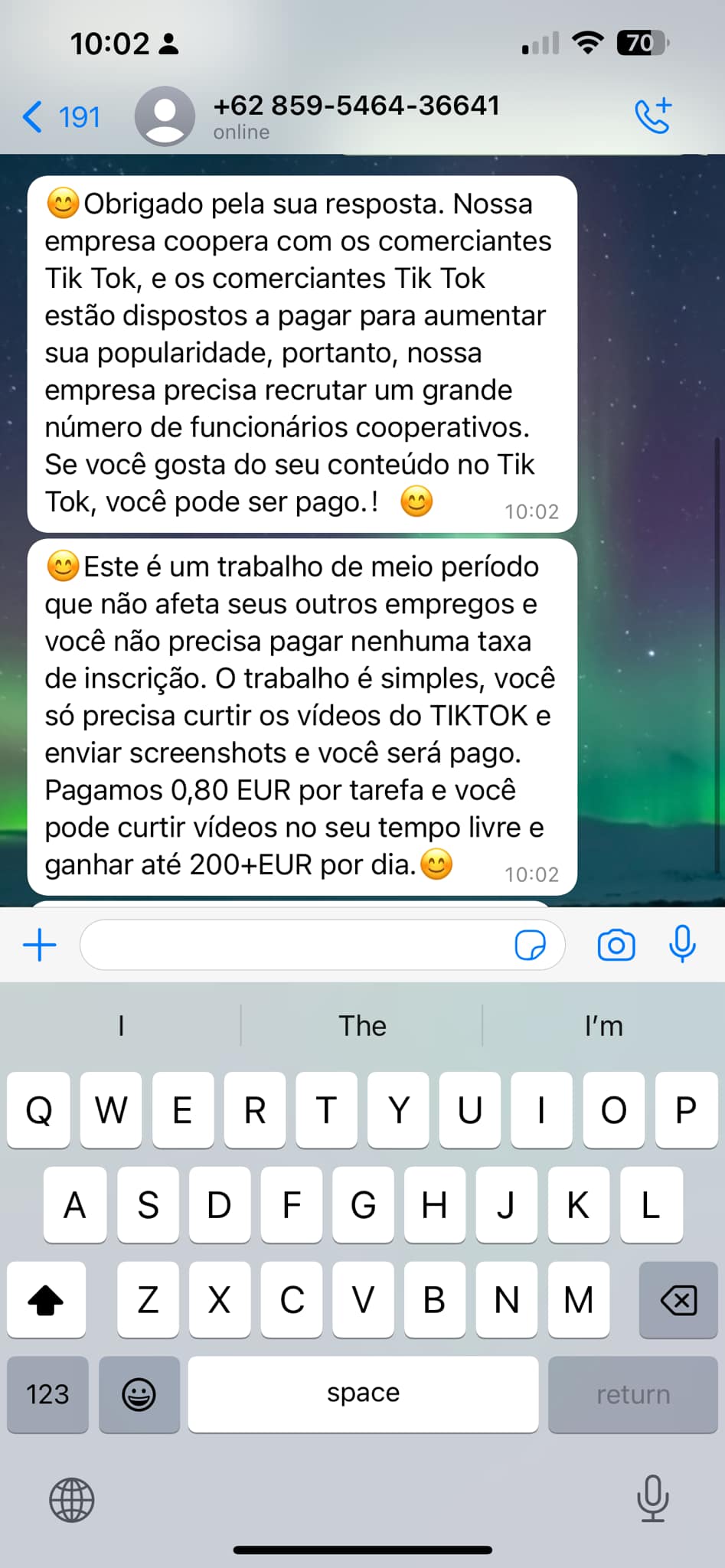The height and width of the screenshot is (1568, 725).
Task: Tap the backspace key
Action: pos(678,1299)
